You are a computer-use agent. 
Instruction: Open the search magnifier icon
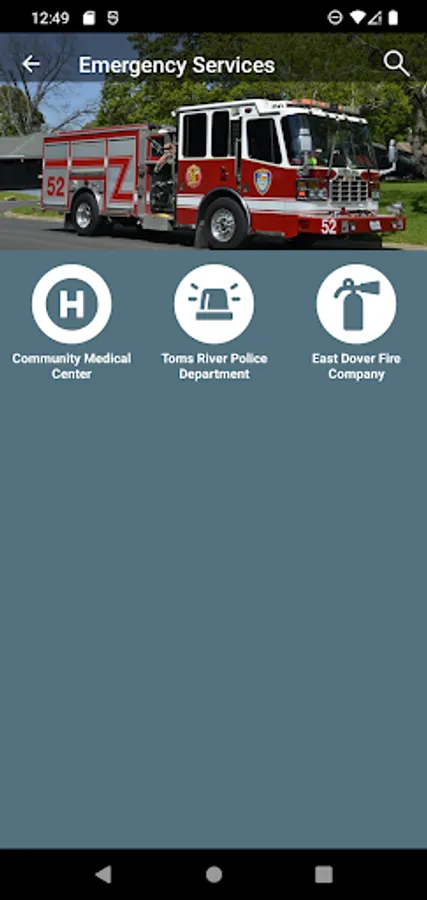coord(396,64)
